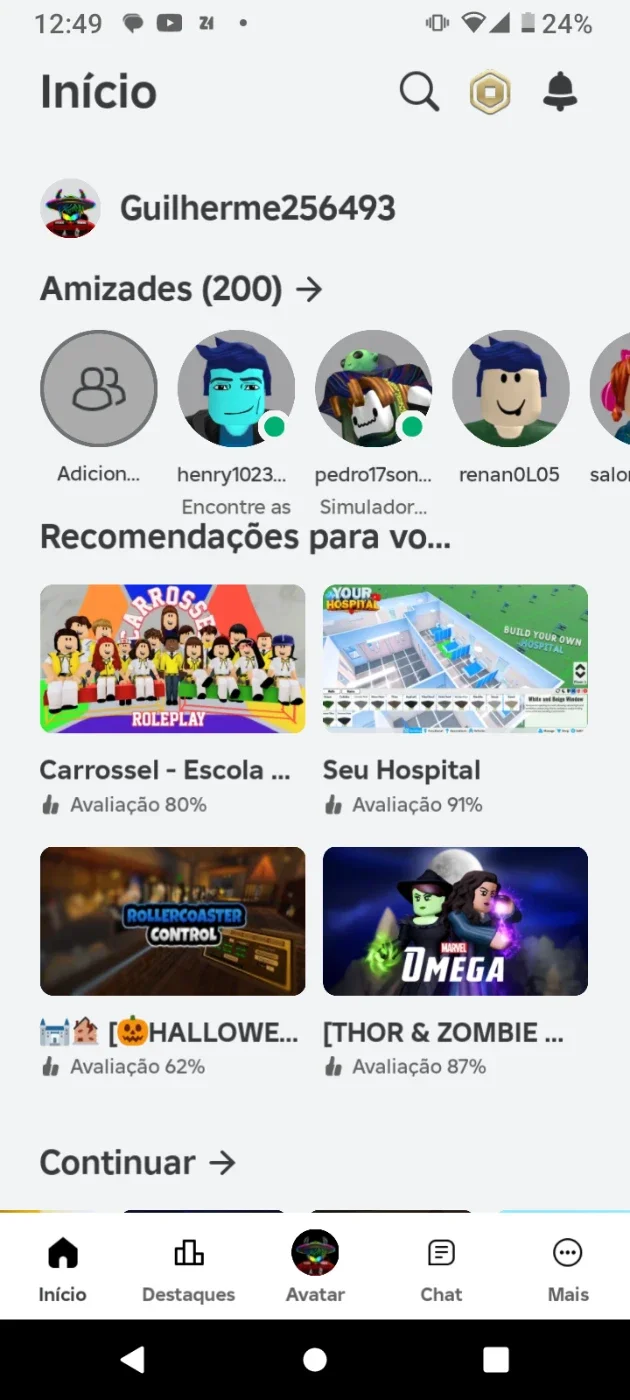
Task: Open the Seu Hospital game card
Action: [x=455, y=700]
